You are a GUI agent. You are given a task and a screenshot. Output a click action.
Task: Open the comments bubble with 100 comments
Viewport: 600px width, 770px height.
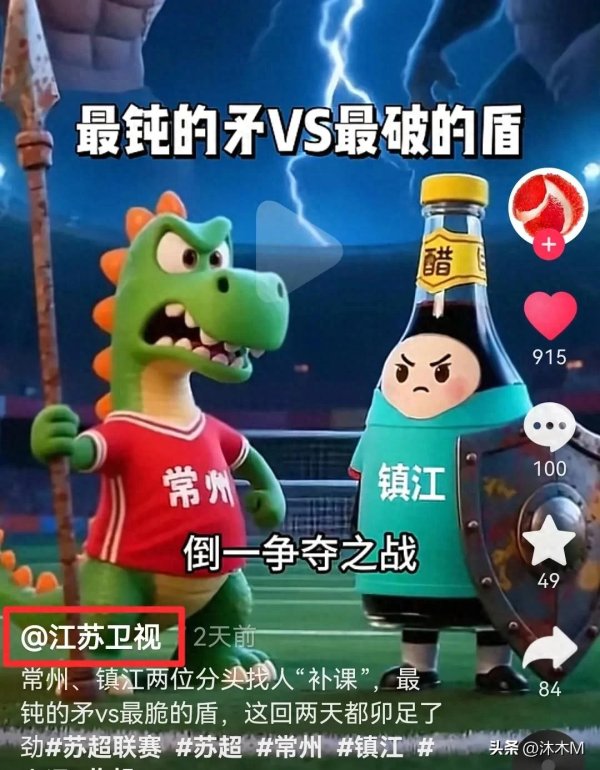(549, 431)
